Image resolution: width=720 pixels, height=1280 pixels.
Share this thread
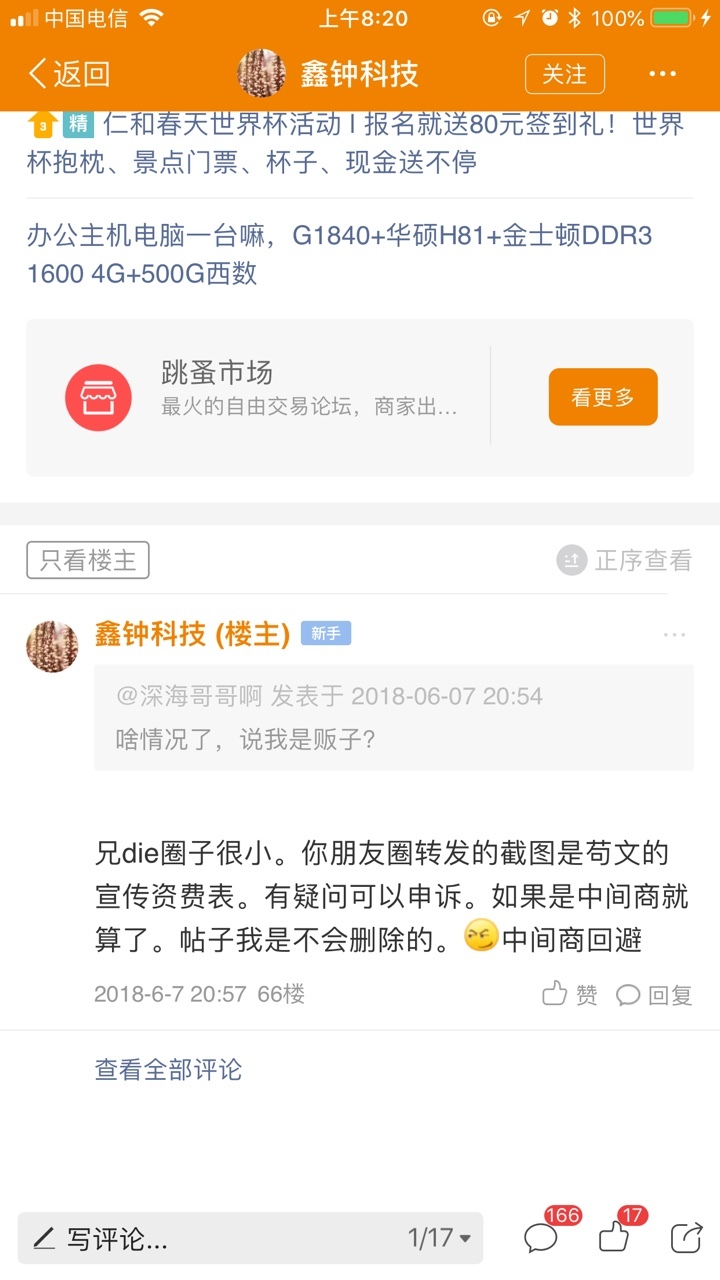click(686, 1238)
